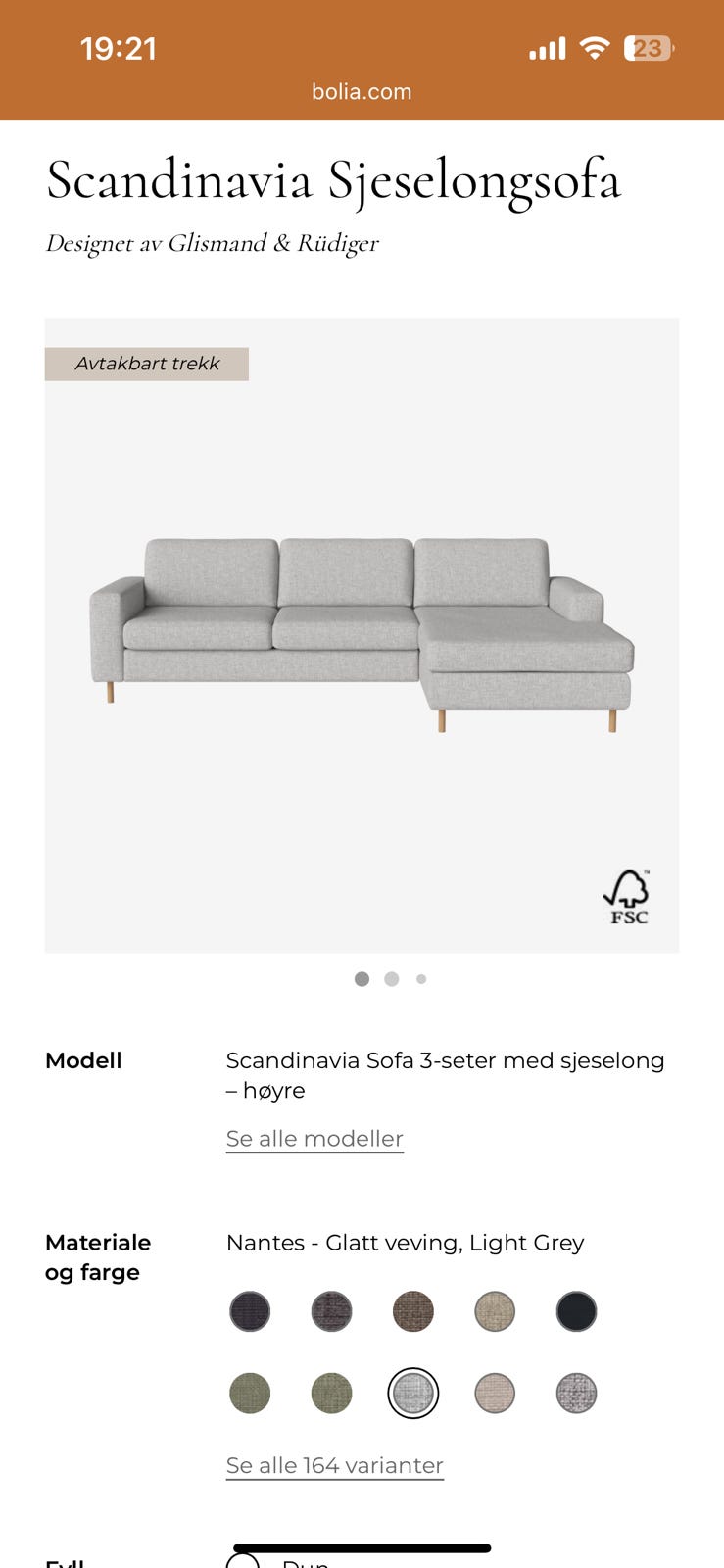Select the beige fabric swatch in the top row
The width and height of the screenshot is (724, 1568).
pyautogui.click(x=494, y=1311)
